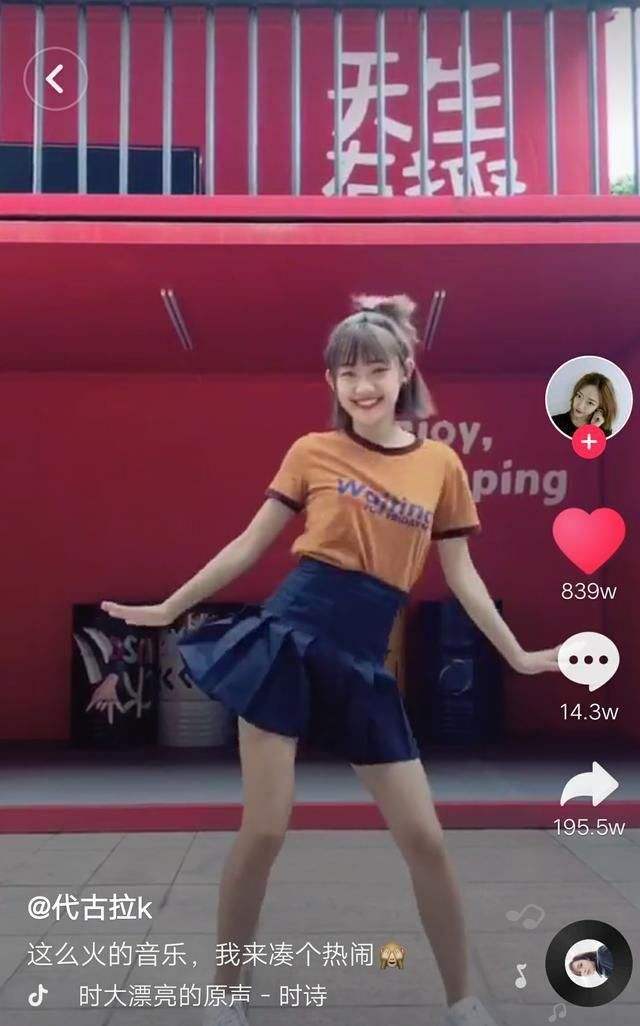Open the creator's profile avatar
This screenshot has height=1026, width=640.
click(x=588, y=398)
